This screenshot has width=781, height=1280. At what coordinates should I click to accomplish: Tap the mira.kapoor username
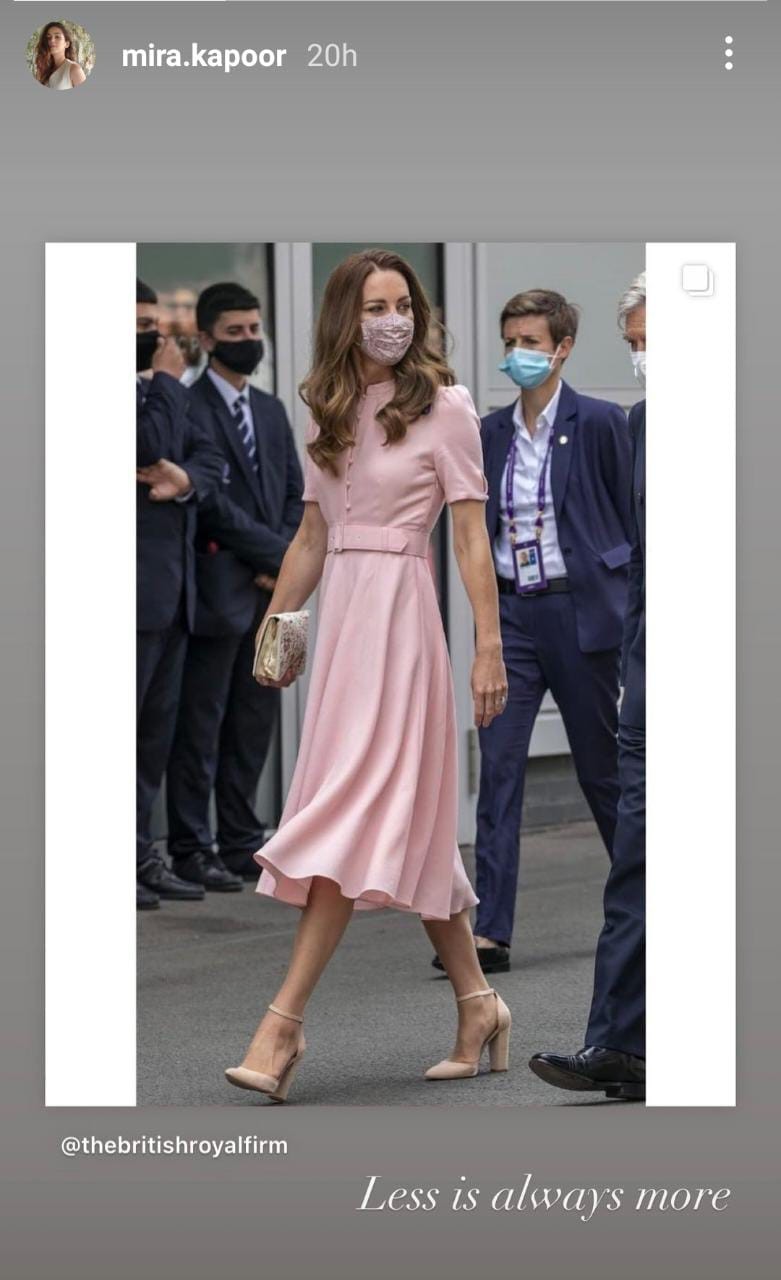point(204,56)
